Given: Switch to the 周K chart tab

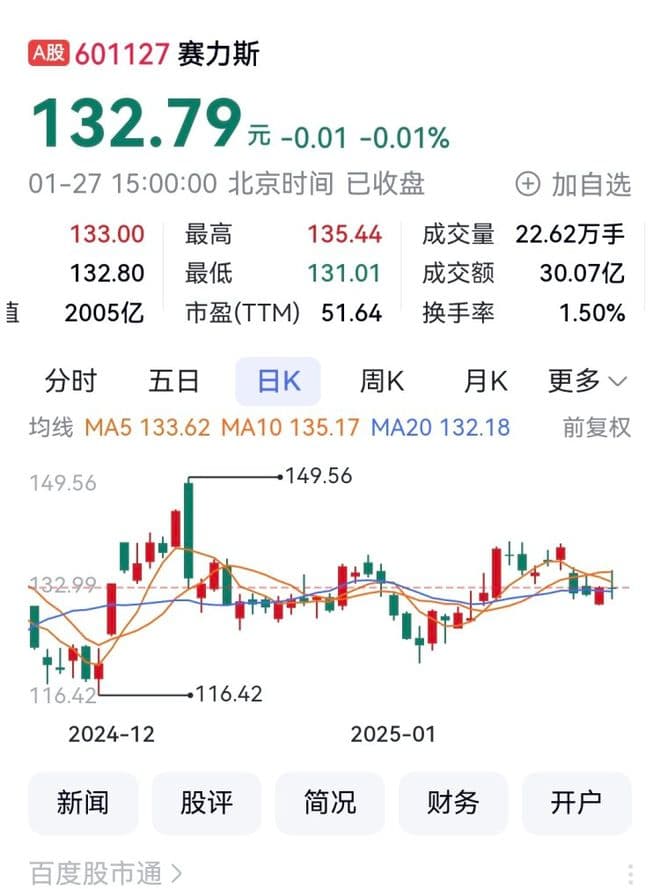Looking at the screenshot, I should coord(381,381).
